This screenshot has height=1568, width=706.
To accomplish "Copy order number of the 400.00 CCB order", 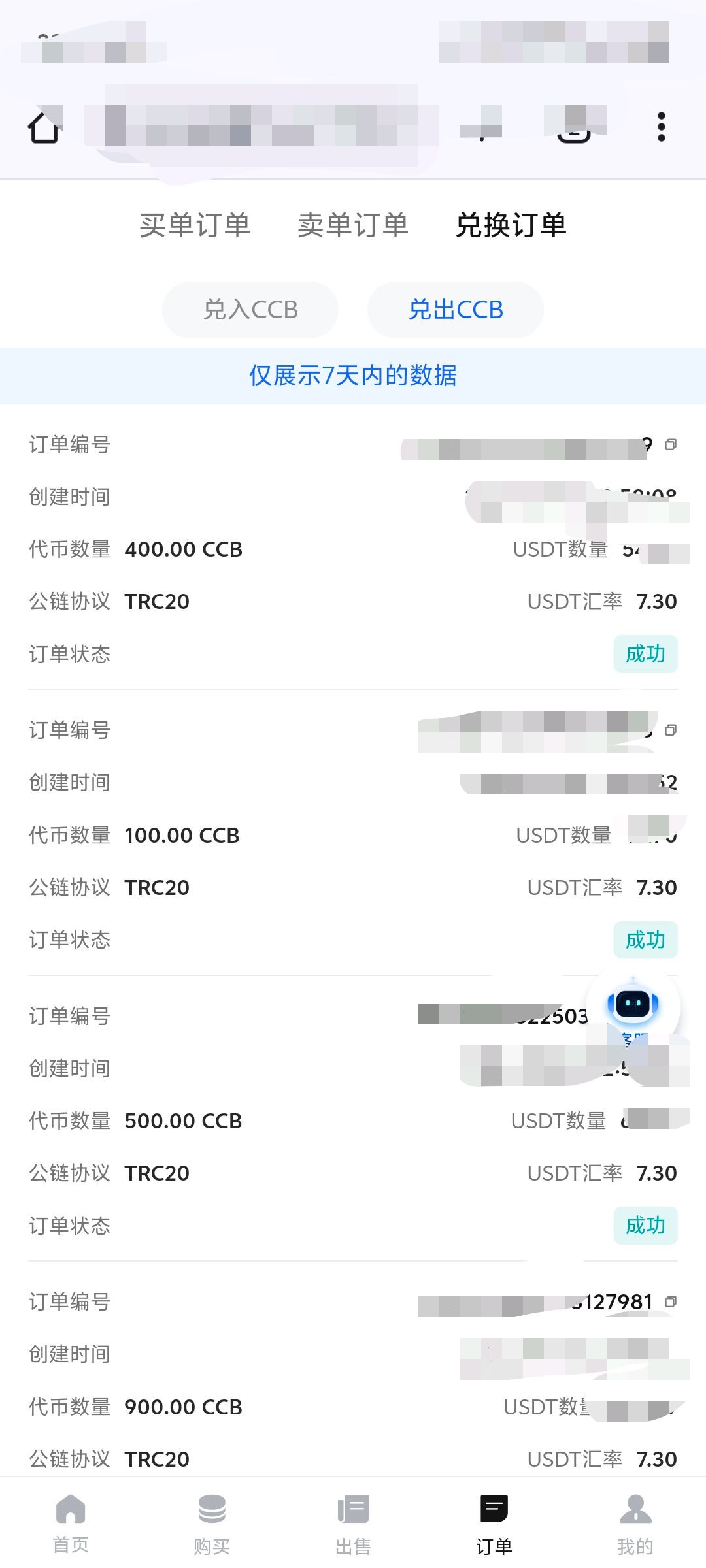I will point(671,445).
